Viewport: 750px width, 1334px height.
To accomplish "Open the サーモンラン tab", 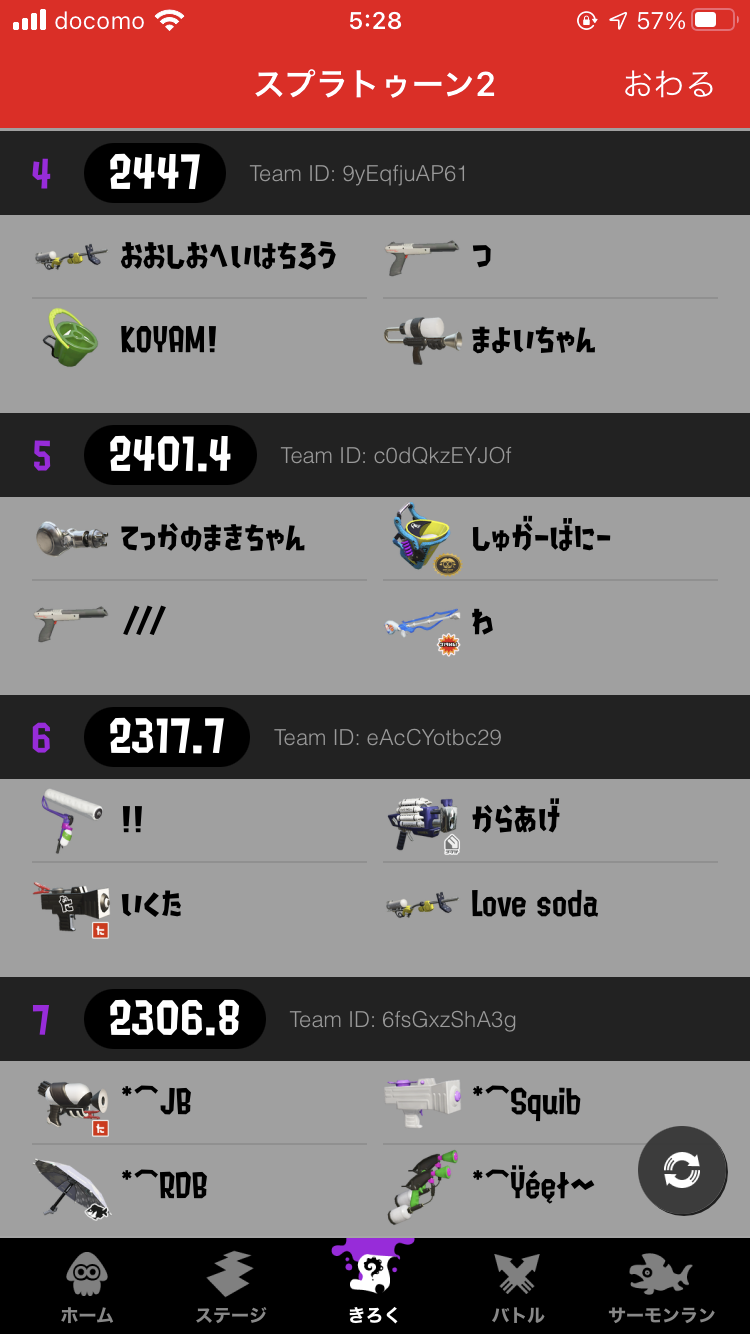I will pyautogui.click(x=661, y=1286).
